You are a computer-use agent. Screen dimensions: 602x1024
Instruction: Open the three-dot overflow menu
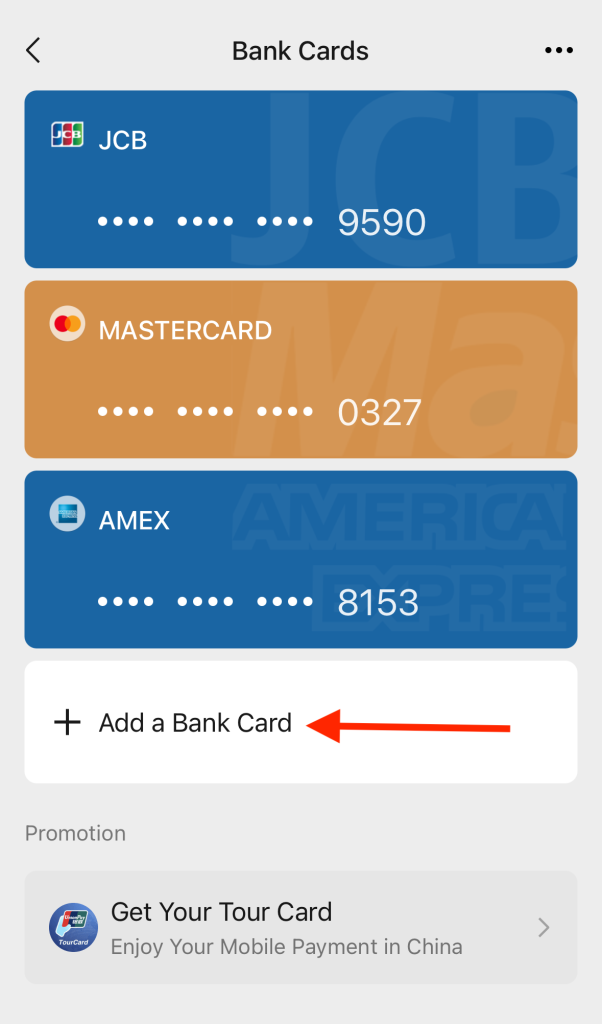pos(558,51)
